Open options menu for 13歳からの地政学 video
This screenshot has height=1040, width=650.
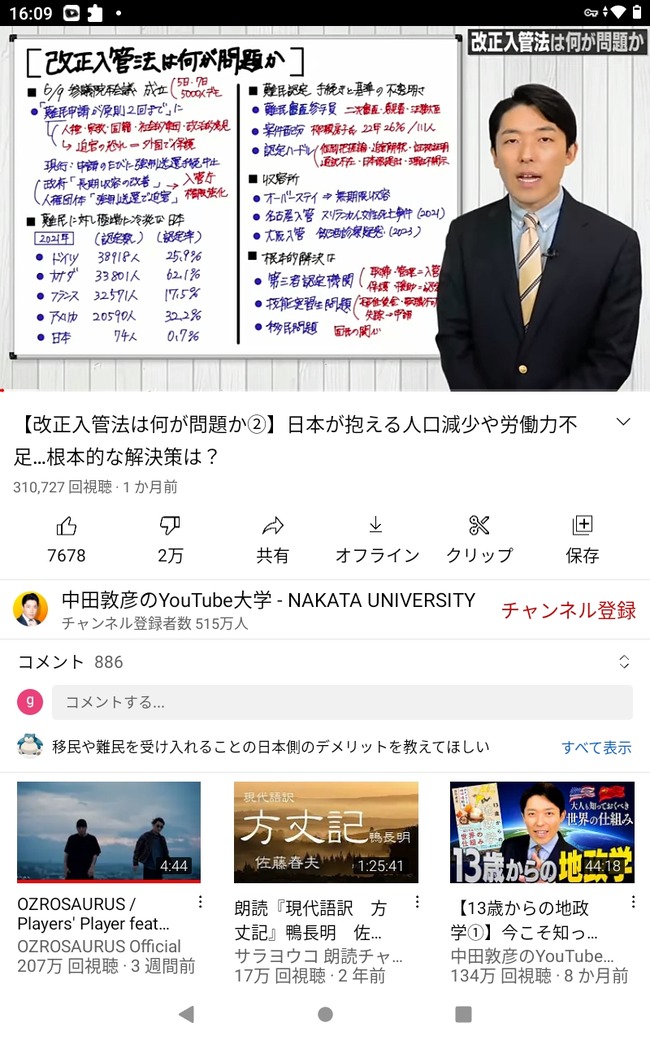pyautogui.click(x=632, y=902)
